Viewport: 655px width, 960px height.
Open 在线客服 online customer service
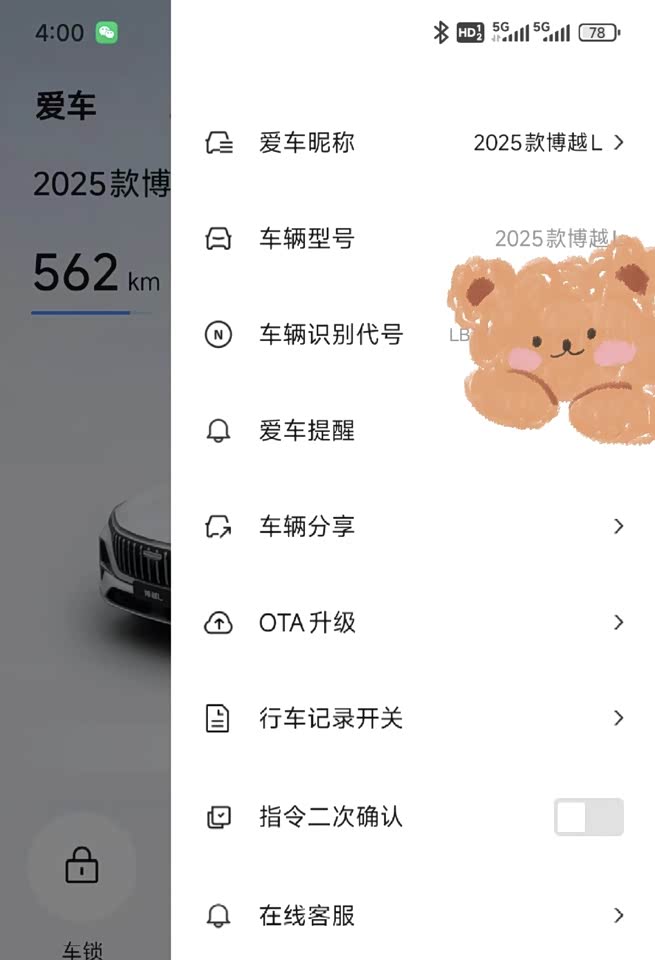point(412,915)
